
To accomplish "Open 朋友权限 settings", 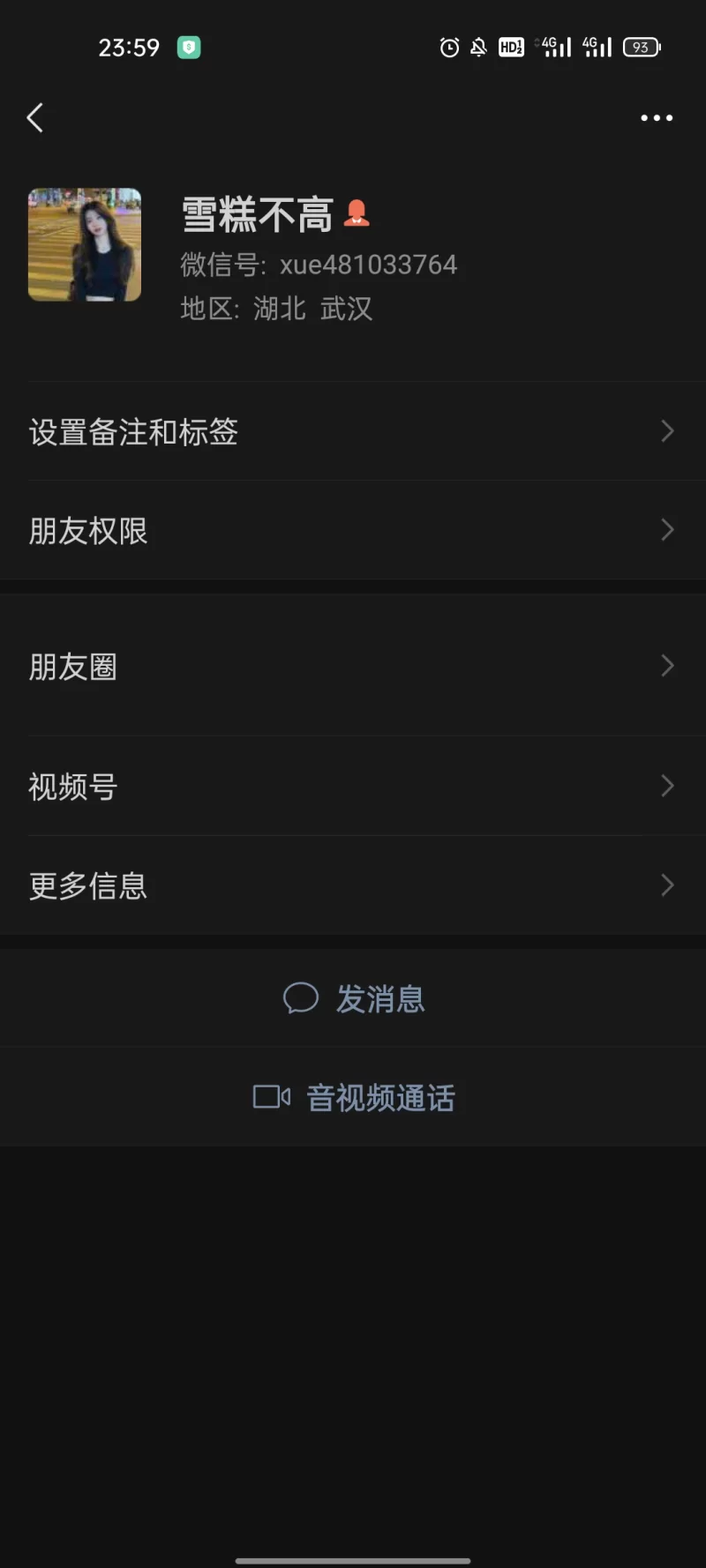I will tap(353, 530).
